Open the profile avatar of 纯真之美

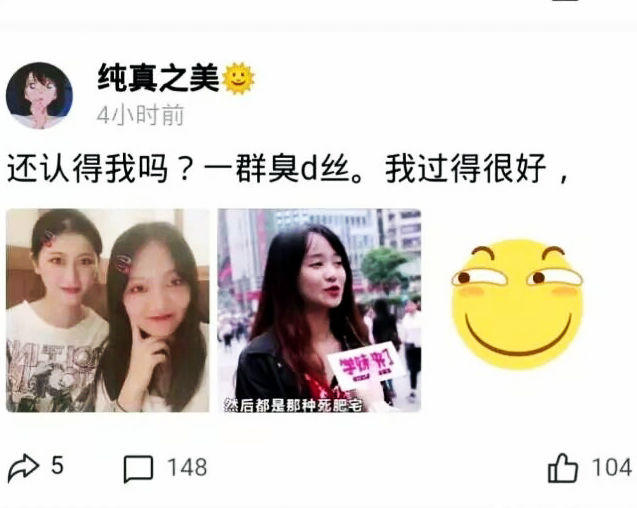click(39, 95)
